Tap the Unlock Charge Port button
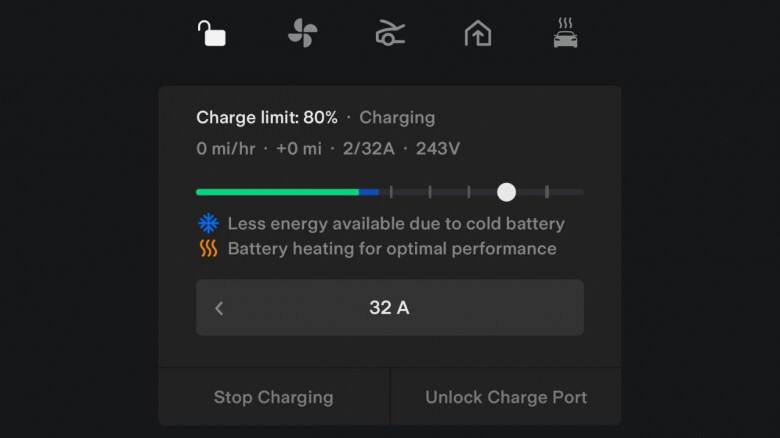 [x=506, y=397]
